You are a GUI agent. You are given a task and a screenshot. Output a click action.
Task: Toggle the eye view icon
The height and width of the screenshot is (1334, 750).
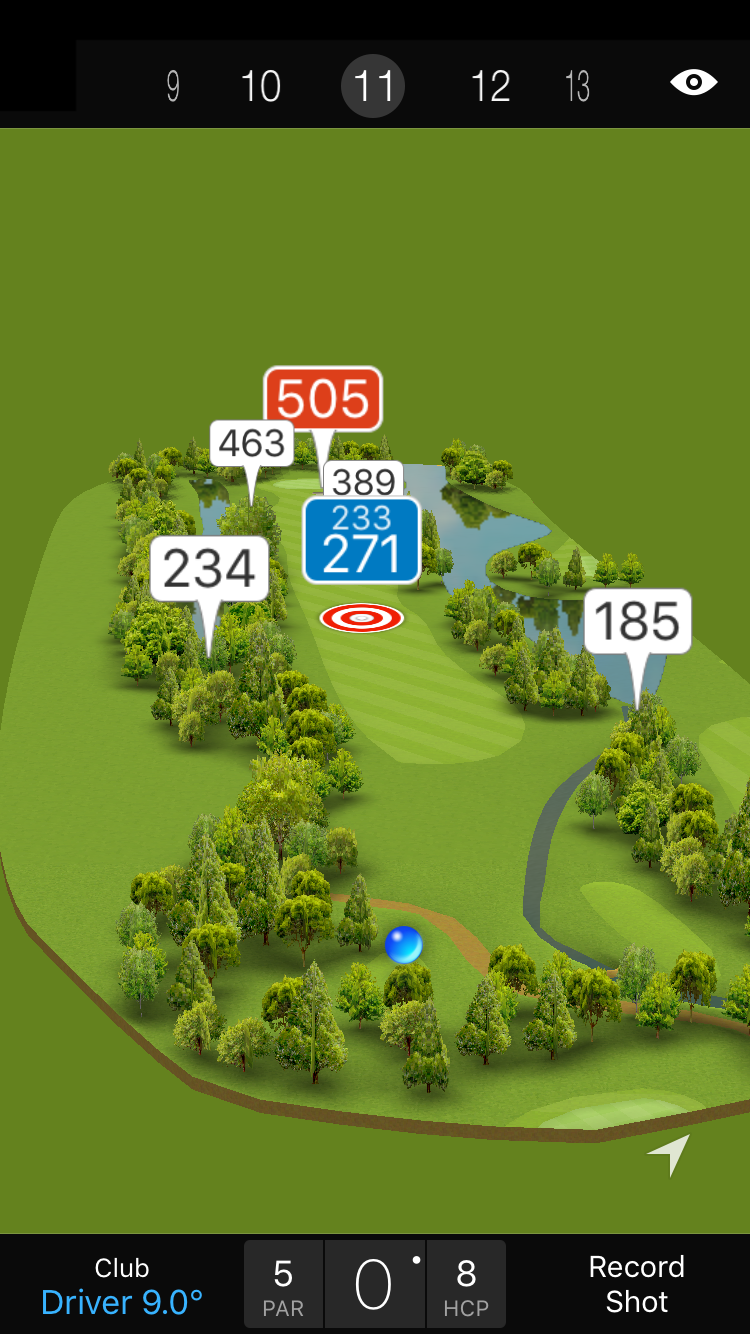coord(693,82)
